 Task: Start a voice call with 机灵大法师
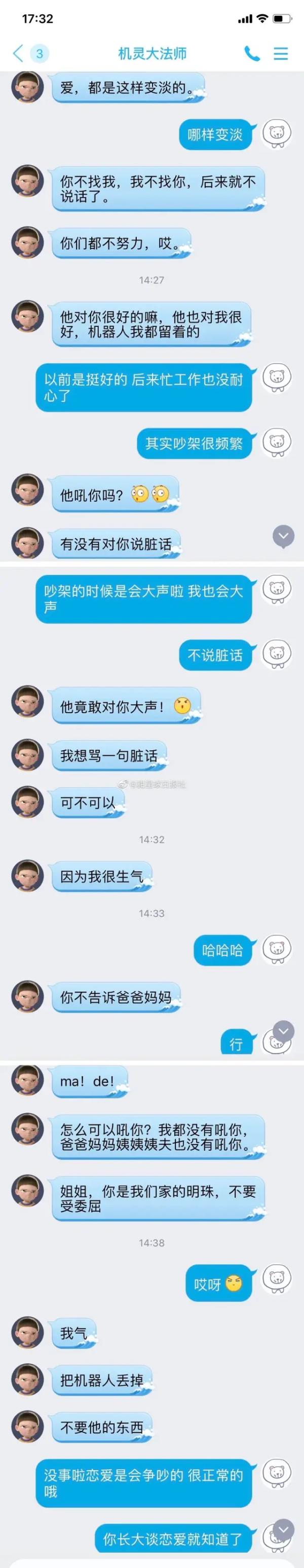pos(252,54)
